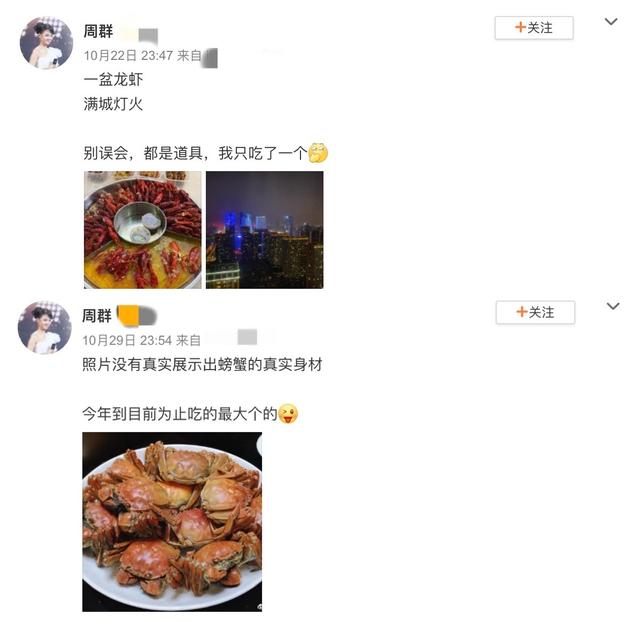This screenshot has width=640, height=622.
Task: View the city night lights photo
Action: click(x=264, y=230)
